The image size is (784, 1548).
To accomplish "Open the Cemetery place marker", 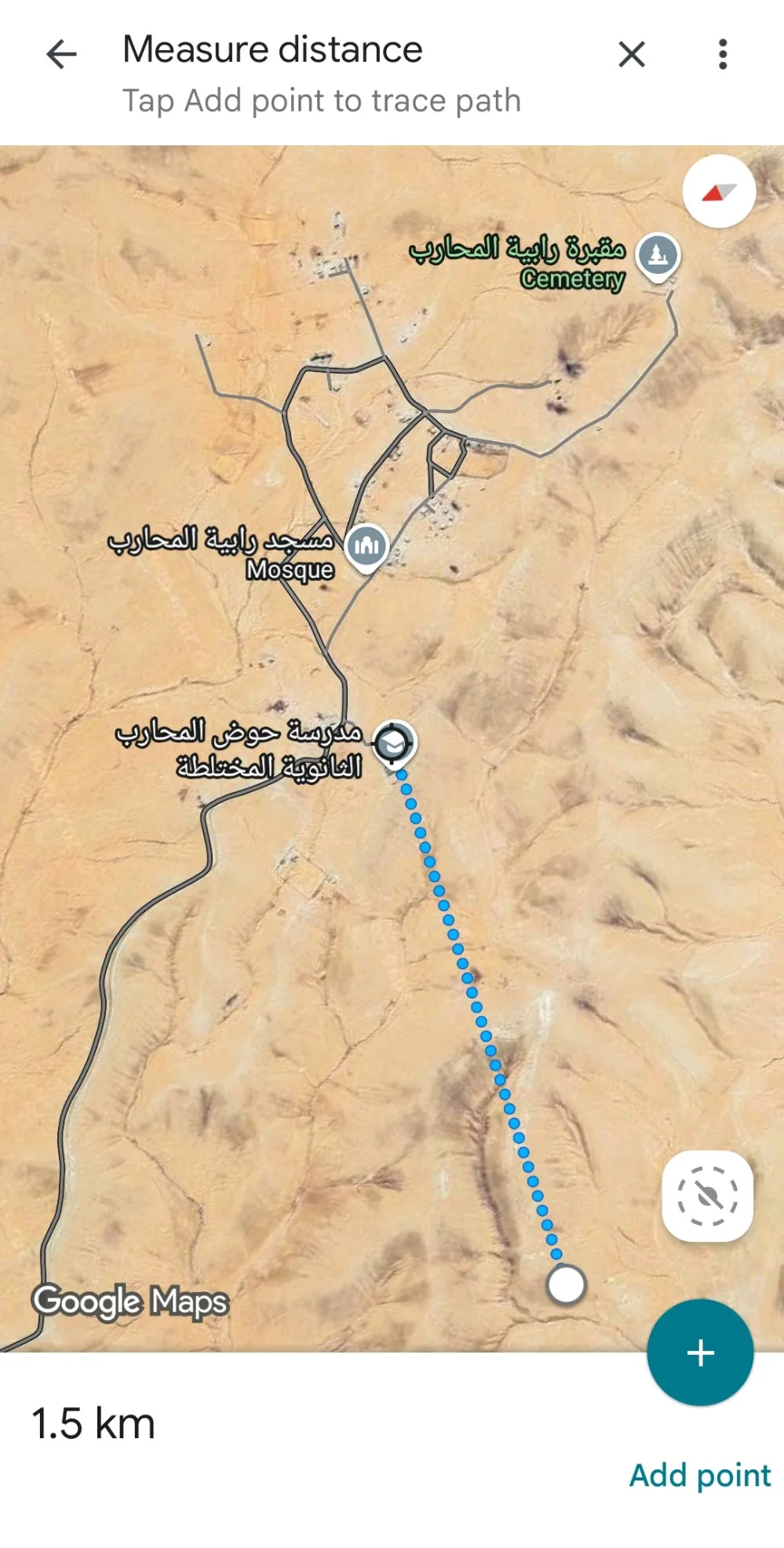I will pos(658,255).
